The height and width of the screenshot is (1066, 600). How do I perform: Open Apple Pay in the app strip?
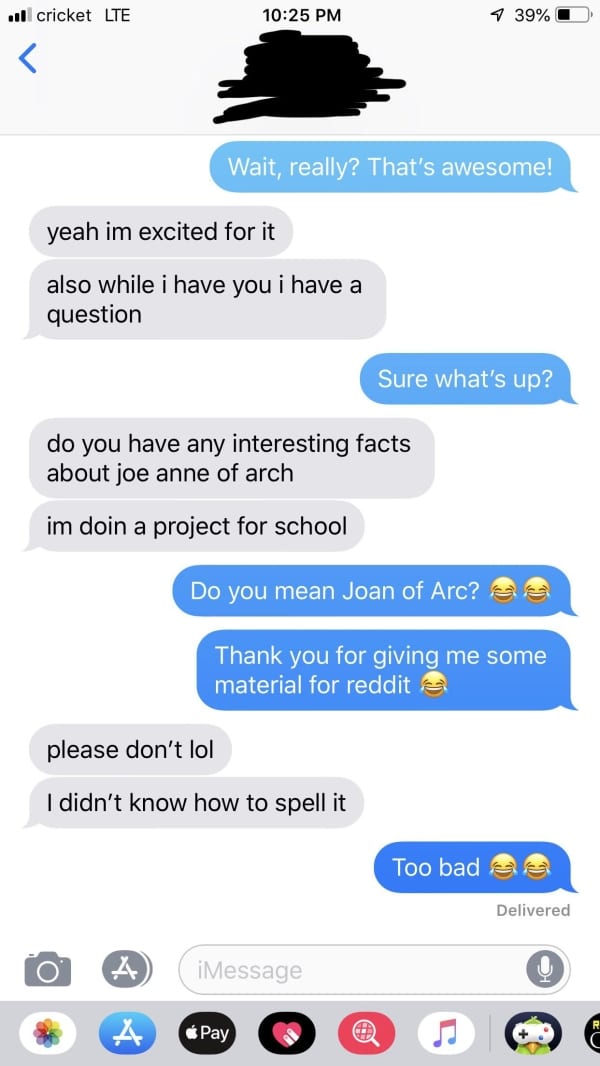pos(206,1032)
